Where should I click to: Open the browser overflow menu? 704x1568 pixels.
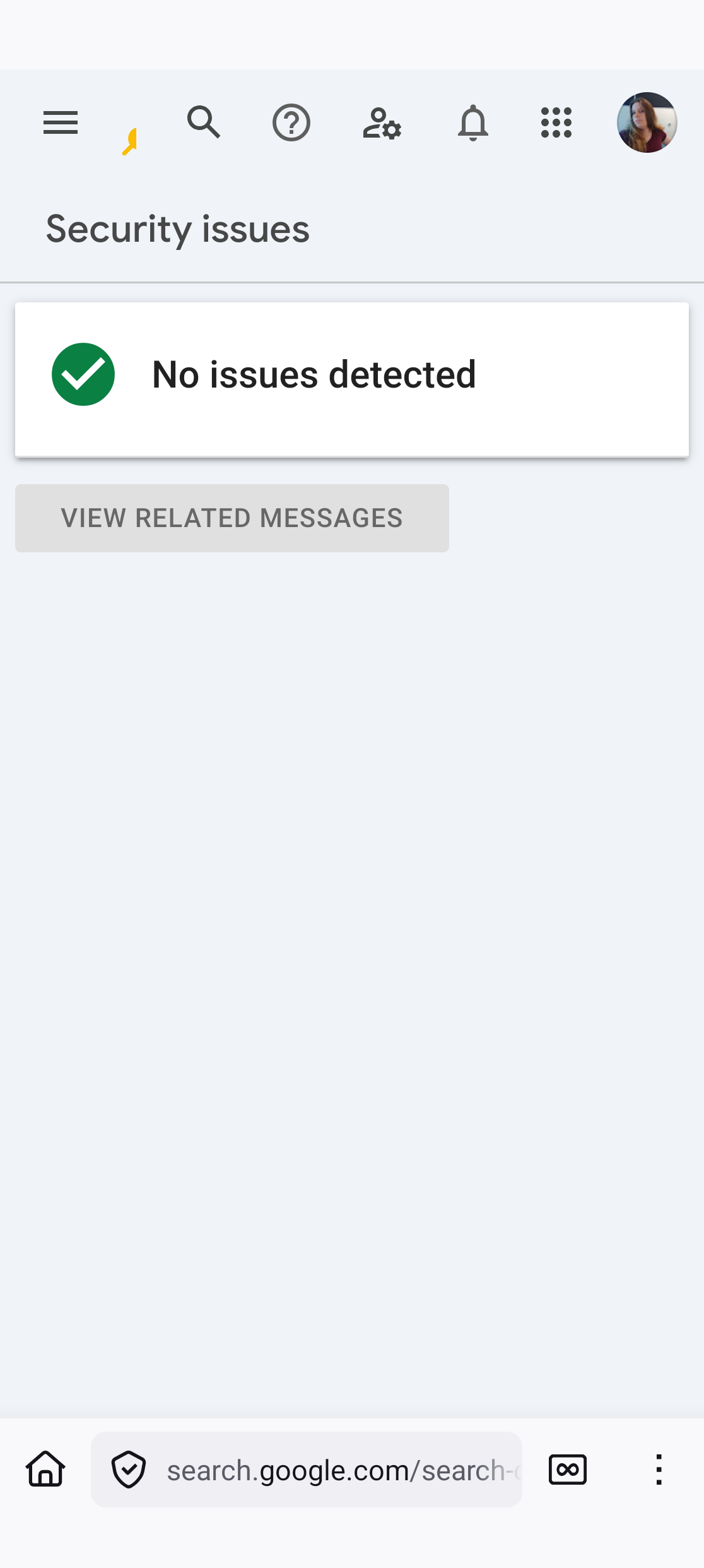(659, 1470)
